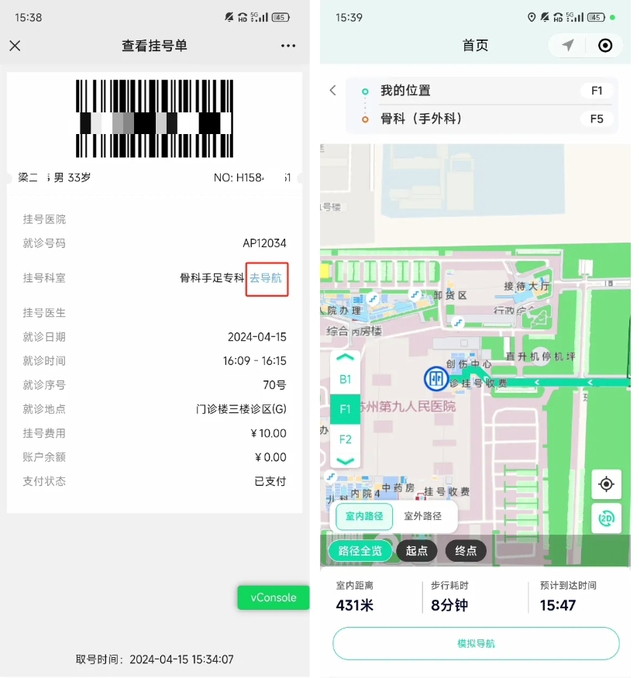The width and height of the screenshot is (639, 678).
Task: Jump to the 终点 on map
Action: tap(465, 550)
